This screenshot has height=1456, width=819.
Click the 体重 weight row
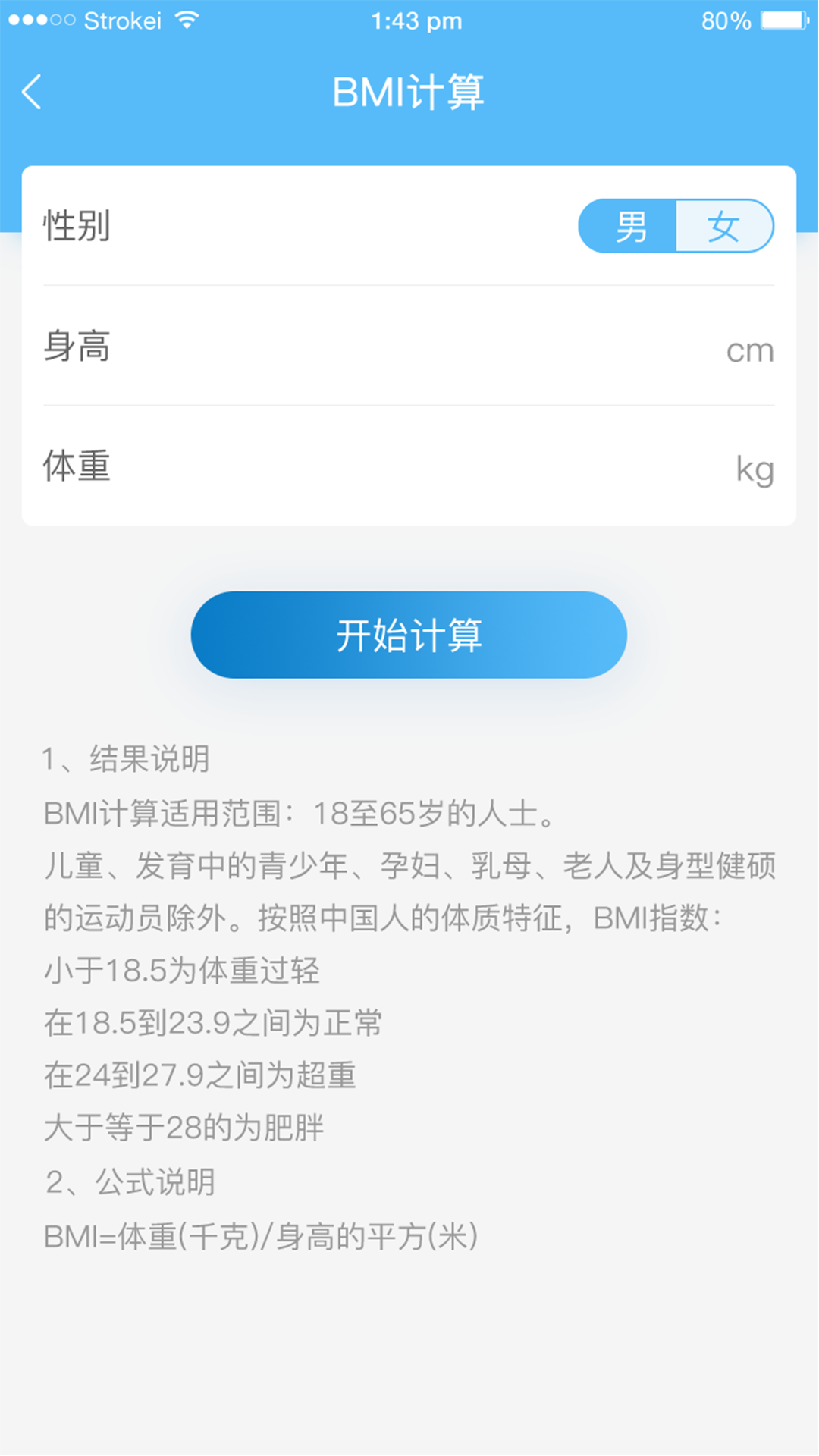click(77, 467)
